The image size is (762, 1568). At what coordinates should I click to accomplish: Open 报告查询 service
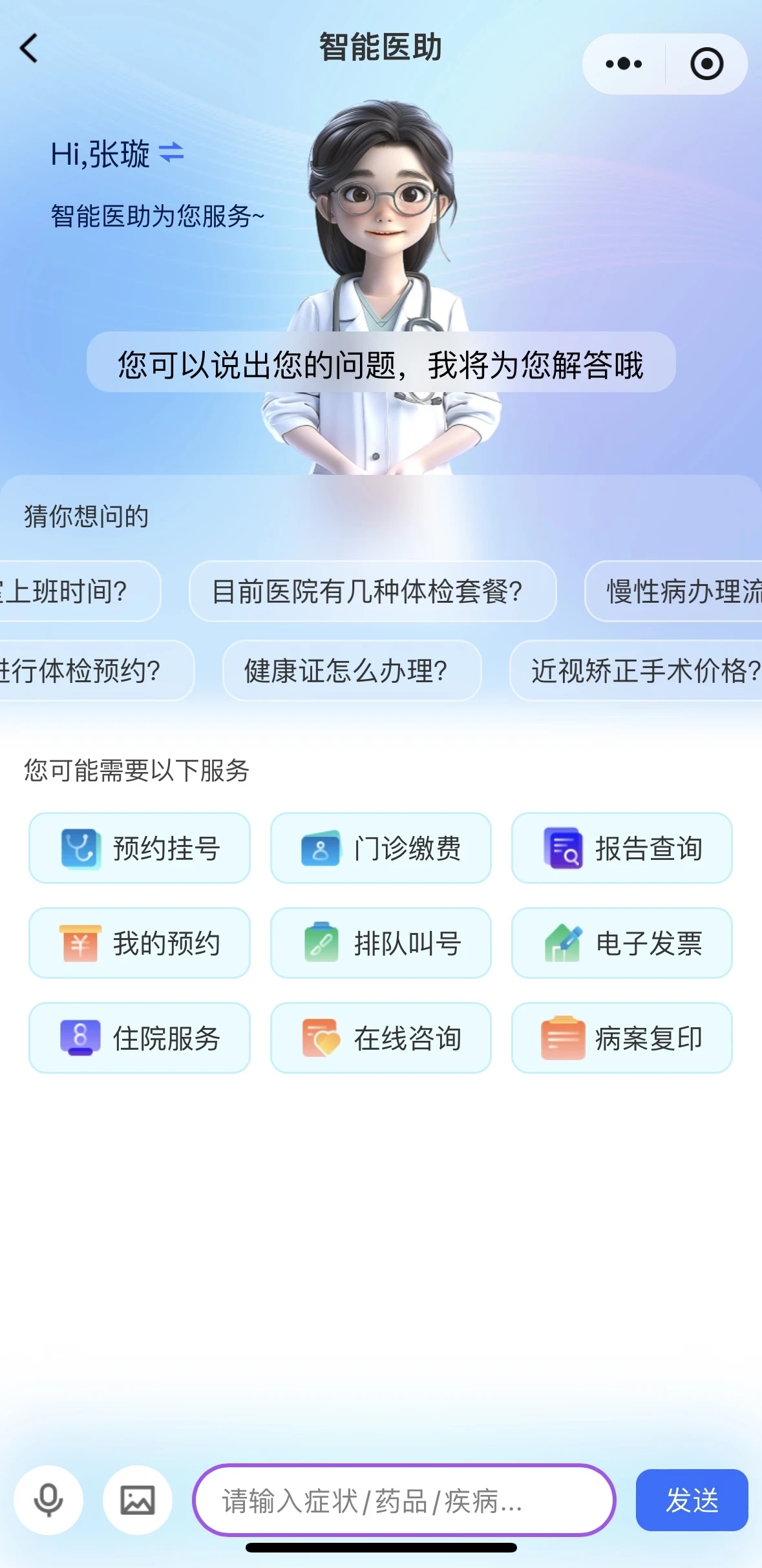(622, 848)
